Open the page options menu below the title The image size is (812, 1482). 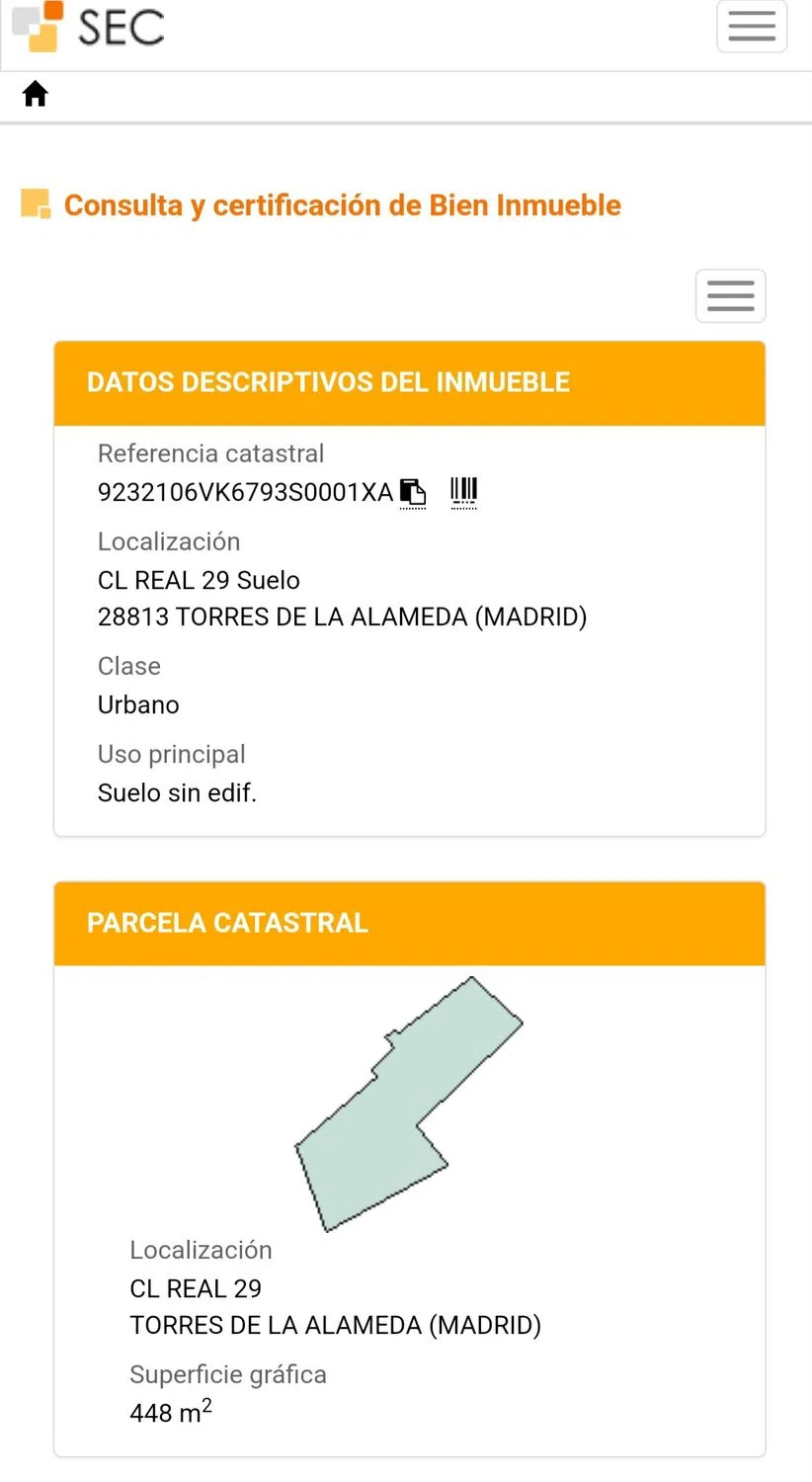click(730, 295)
